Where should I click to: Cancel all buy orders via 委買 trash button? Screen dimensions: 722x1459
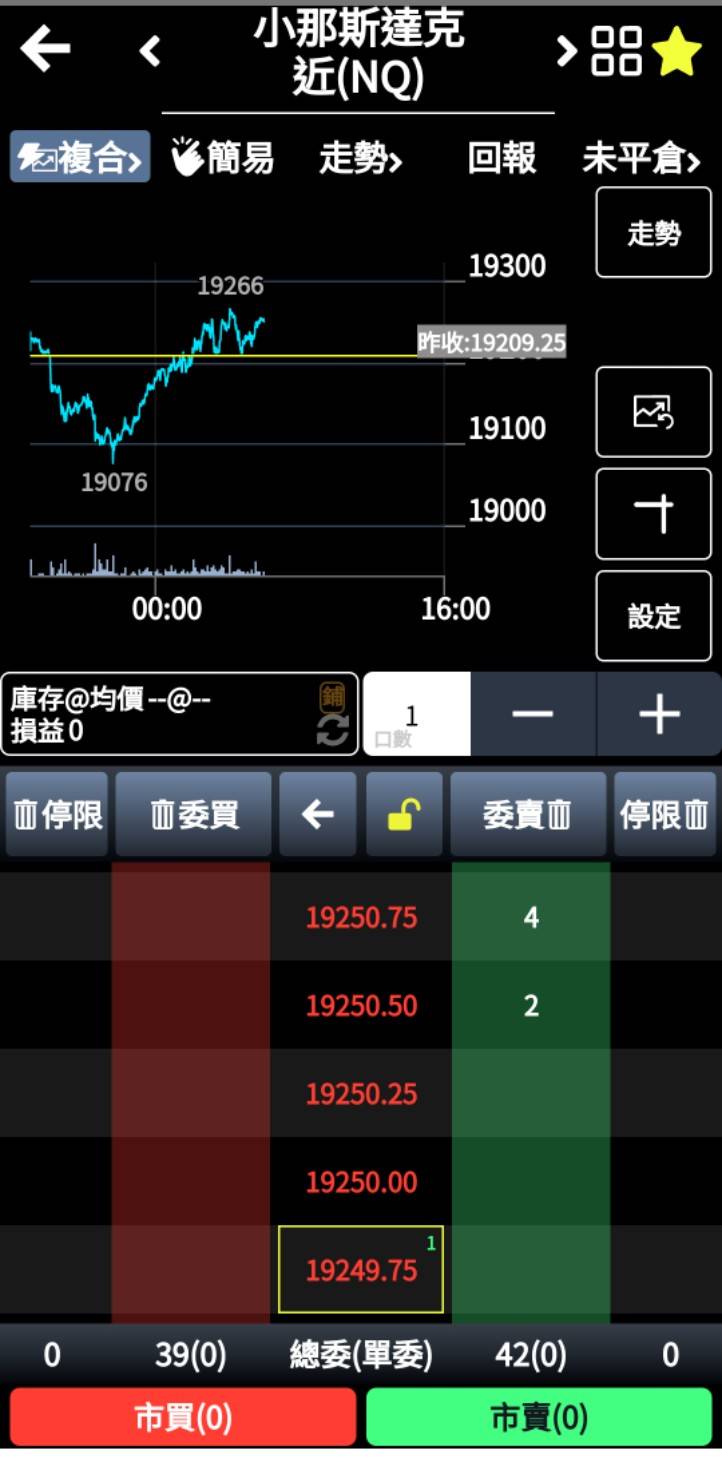point(193,815)
